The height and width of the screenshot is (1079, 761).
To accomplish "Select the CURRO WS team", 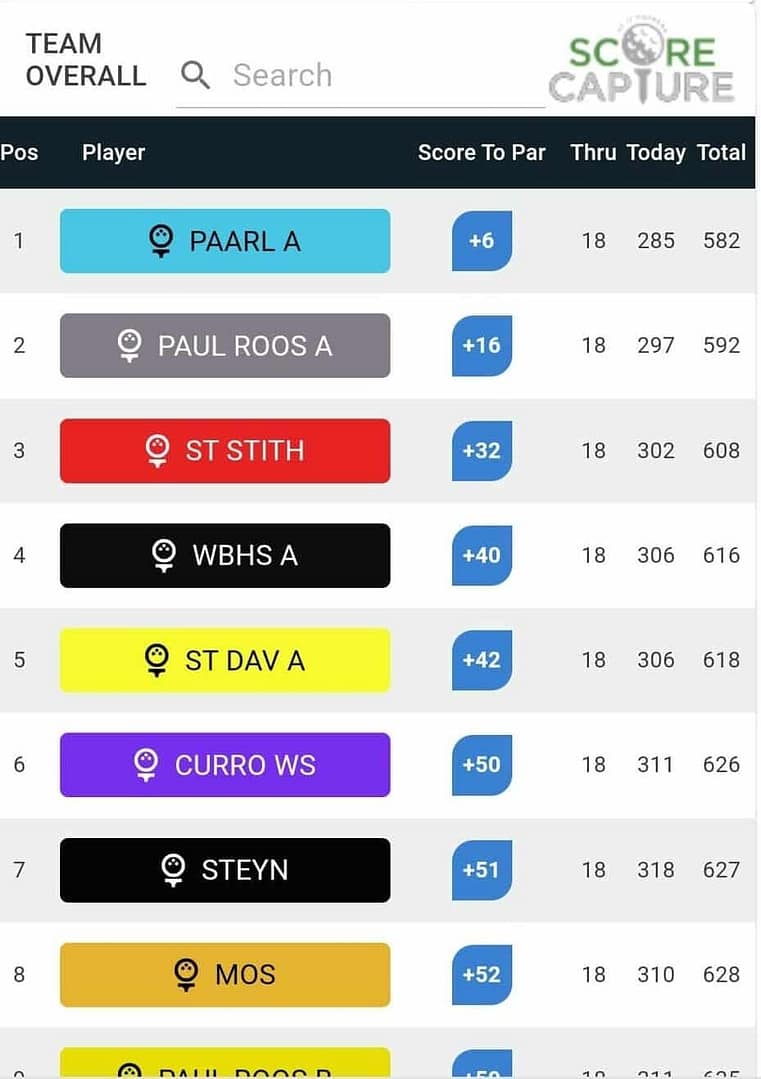I will tap(225, 765).
